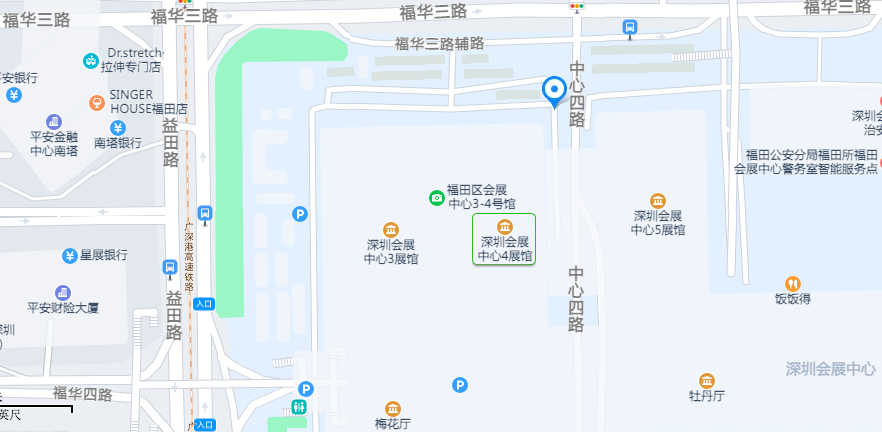Screen dimensions: 882x432
Task: Open Dr.stretch拉伸专门店 marker
Action: click(x=91, y=61)
